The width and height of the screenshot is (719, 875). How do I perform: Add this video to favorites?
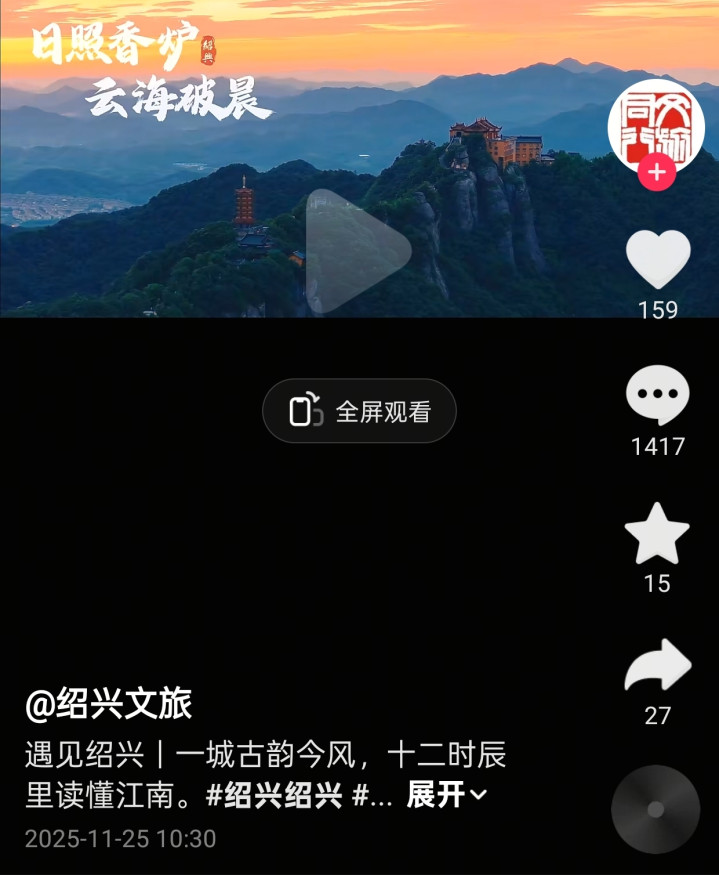tap(657, 533)
